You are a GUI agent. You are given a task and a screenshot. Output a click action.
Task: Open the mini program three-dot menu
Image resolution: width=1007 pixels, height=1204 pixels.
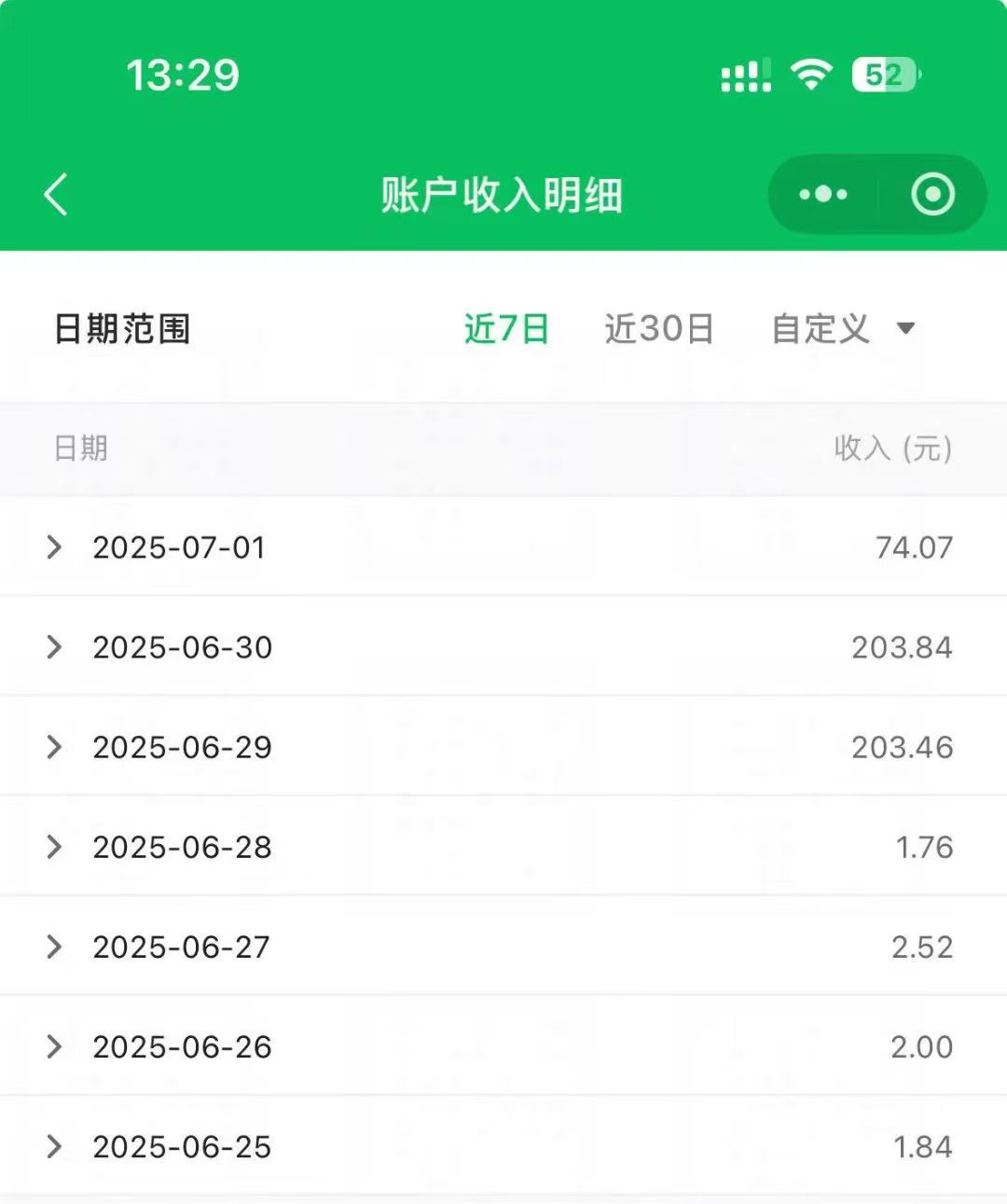click(822, 195)
